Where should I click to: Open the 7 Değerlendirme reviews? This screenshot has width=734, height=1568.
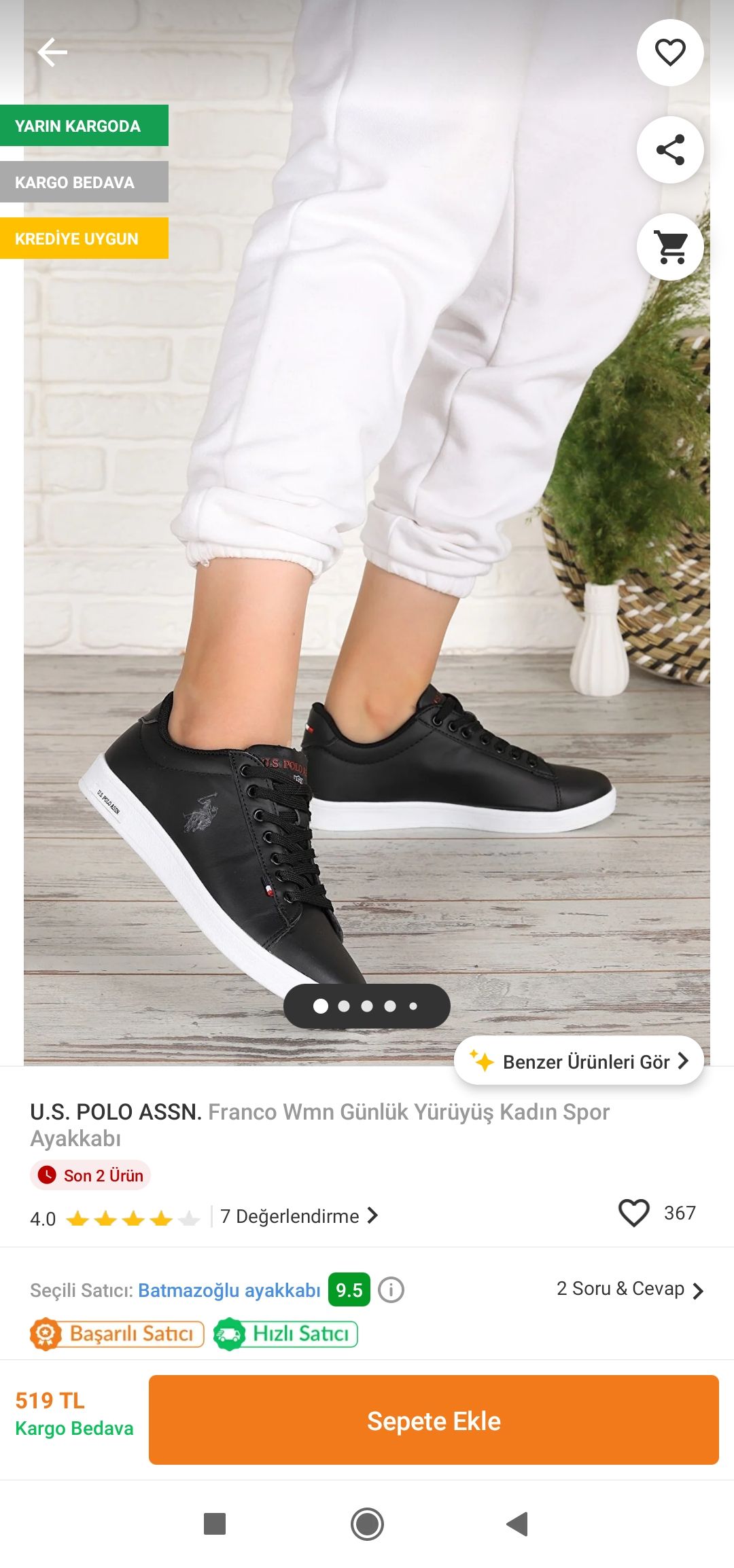click(299, 1216)
